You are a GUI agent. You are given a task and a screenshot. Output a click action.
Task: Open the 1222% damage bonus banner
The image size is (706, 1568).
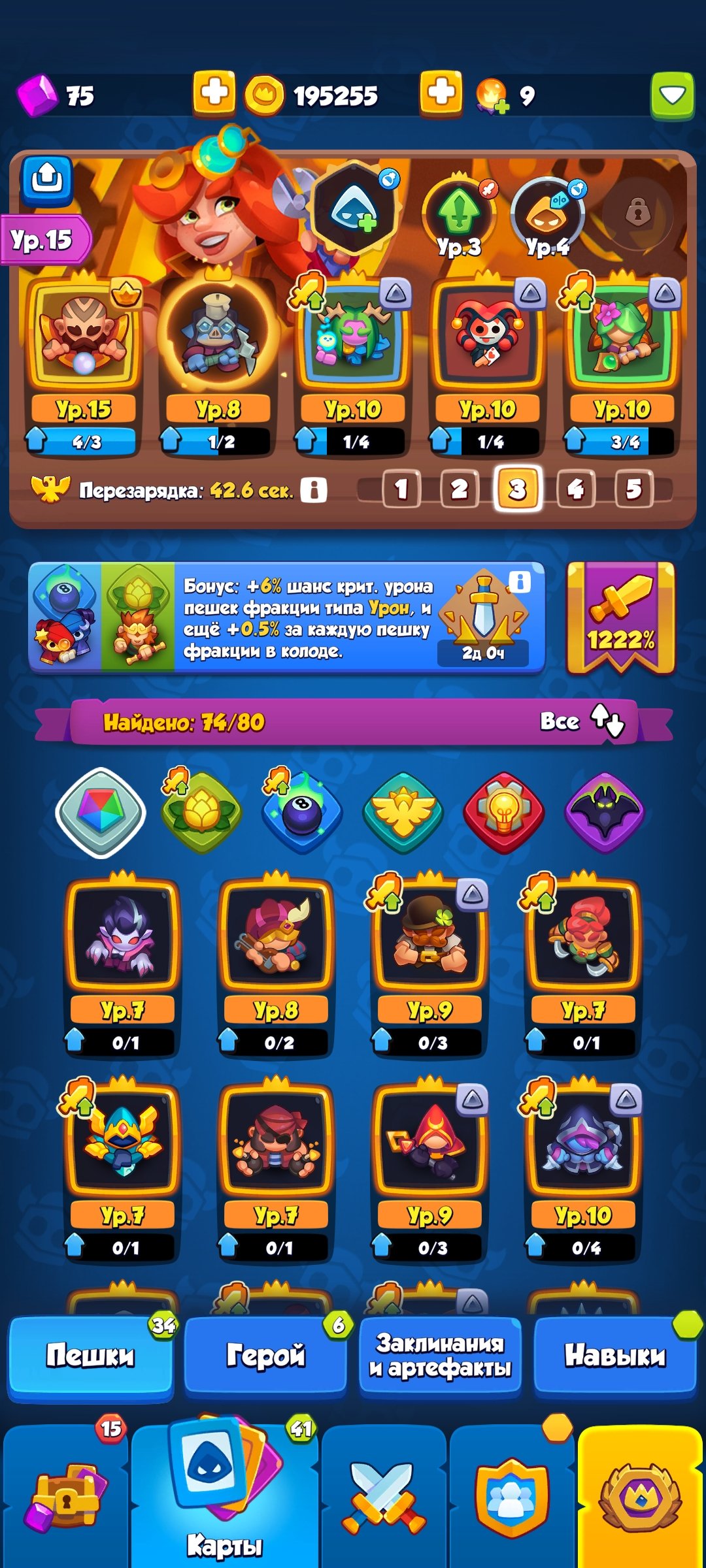tap(620, 618)
